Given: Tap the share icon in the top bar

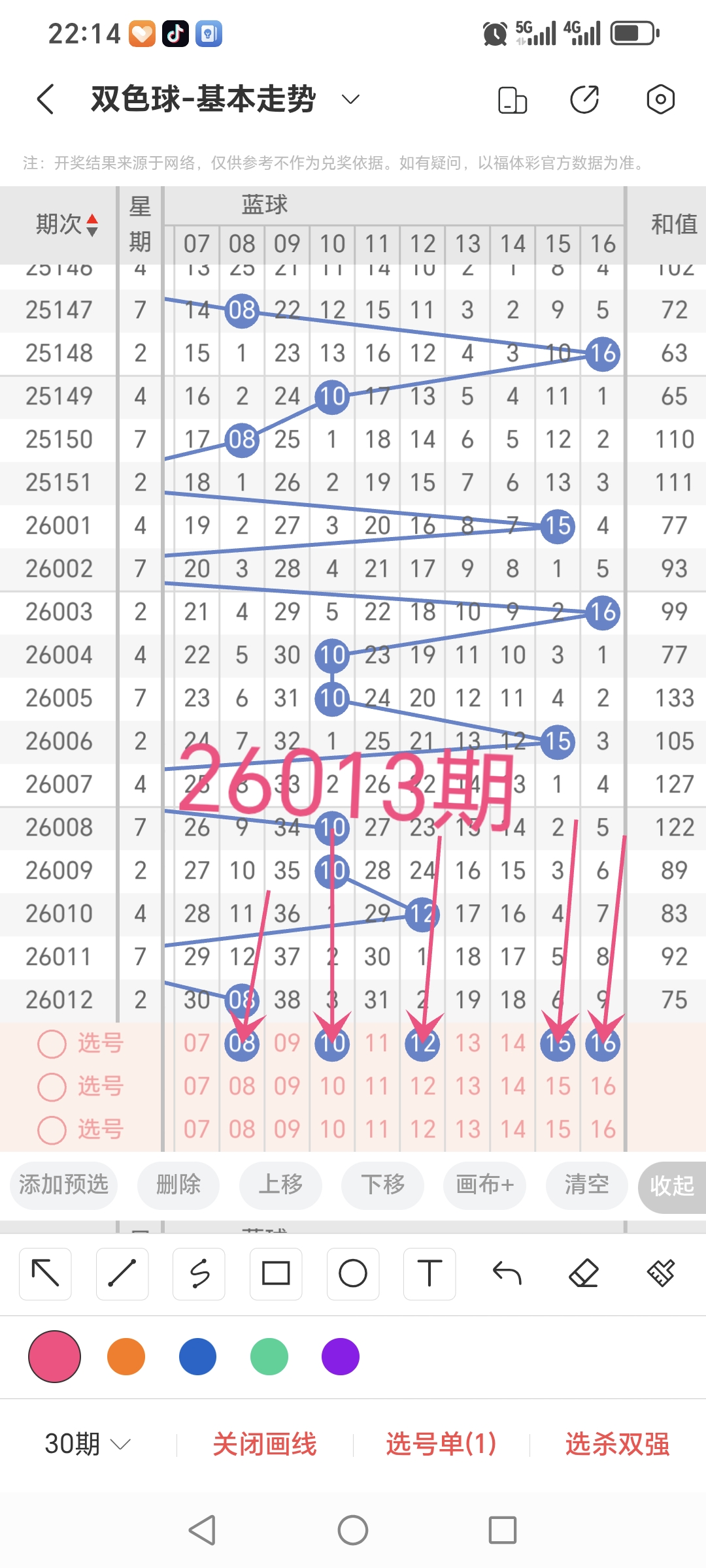Looking at the screenshot, I should click(x=586, y=98).
